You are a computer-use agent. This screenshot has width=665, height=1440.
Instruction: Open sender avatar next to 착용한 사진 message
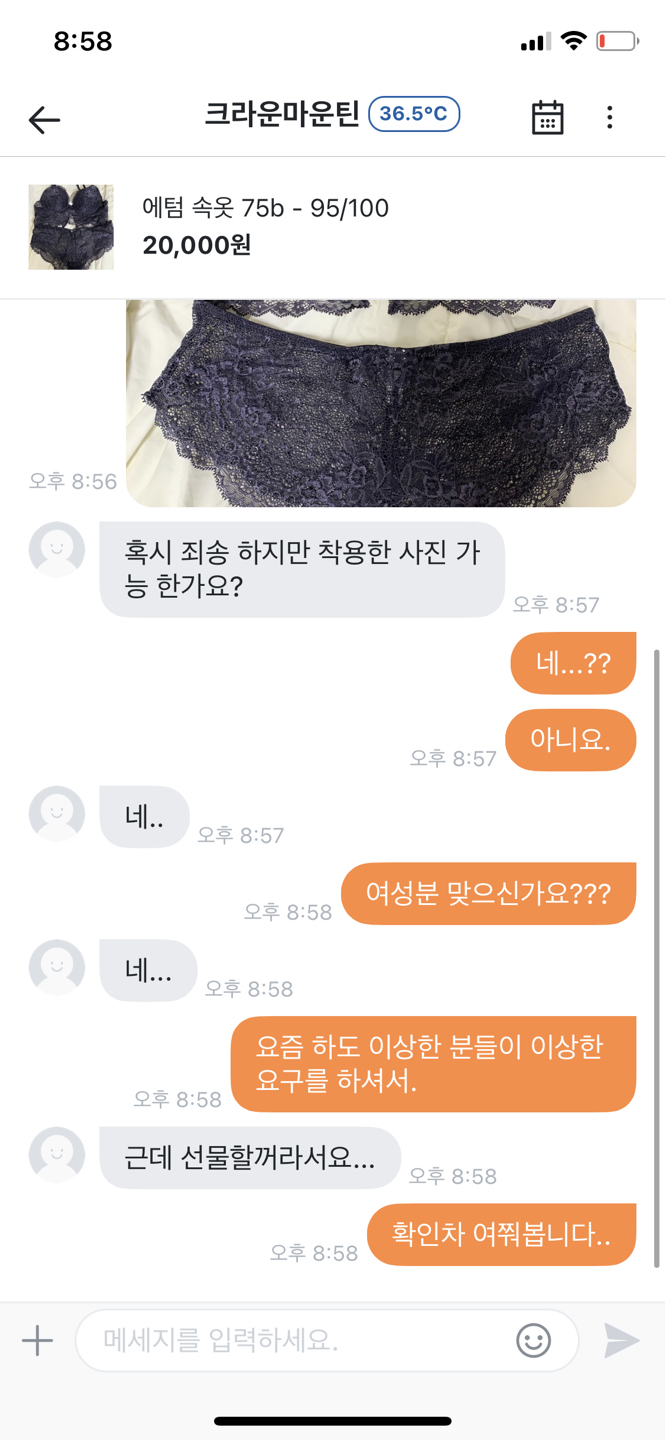pos(57,549)
